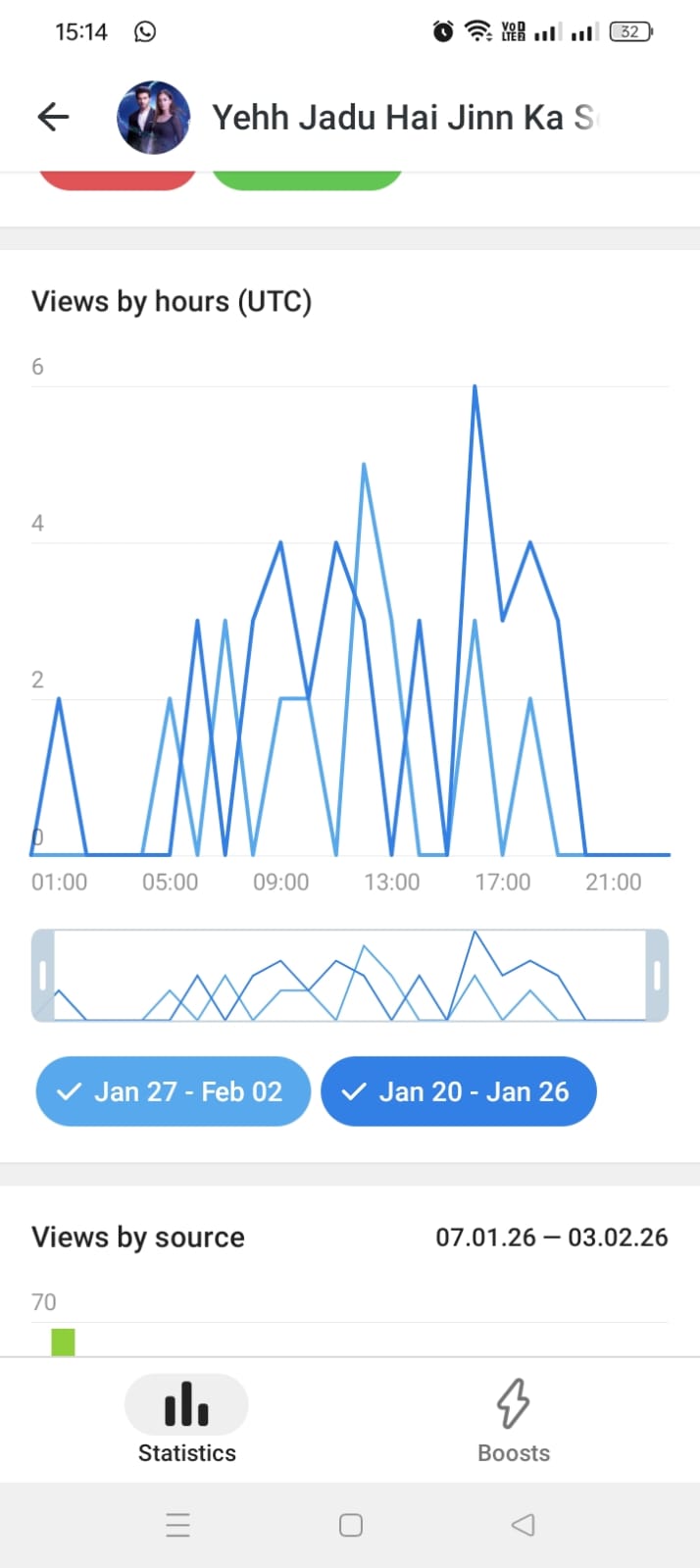Toggle the Jan 27 - Feb 02 series
This screenshot has height=1568, width=700.
[173, 1091]
